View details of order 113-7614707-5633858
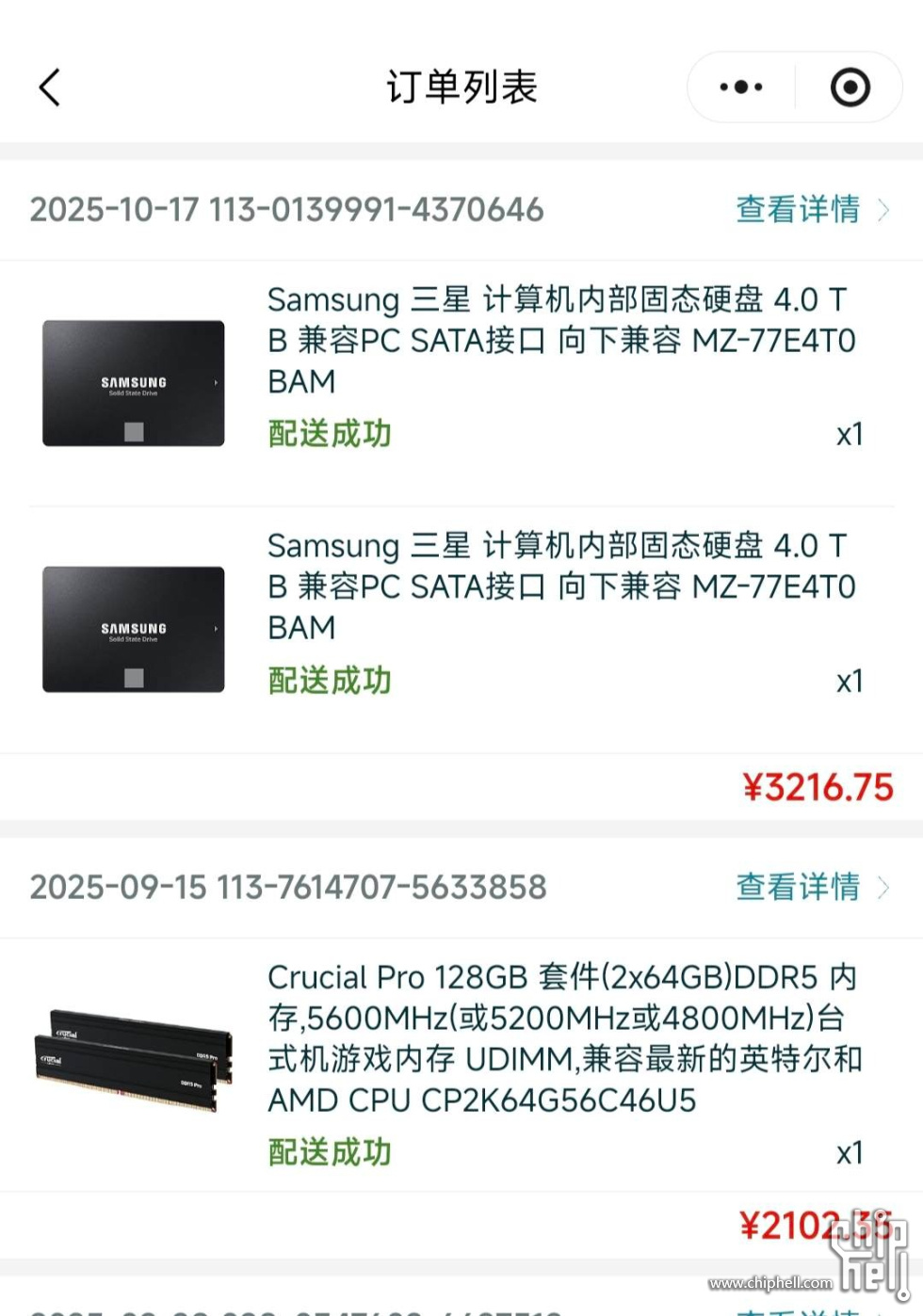This screenshot has height=1316, width=923. (x=811, y=887)
